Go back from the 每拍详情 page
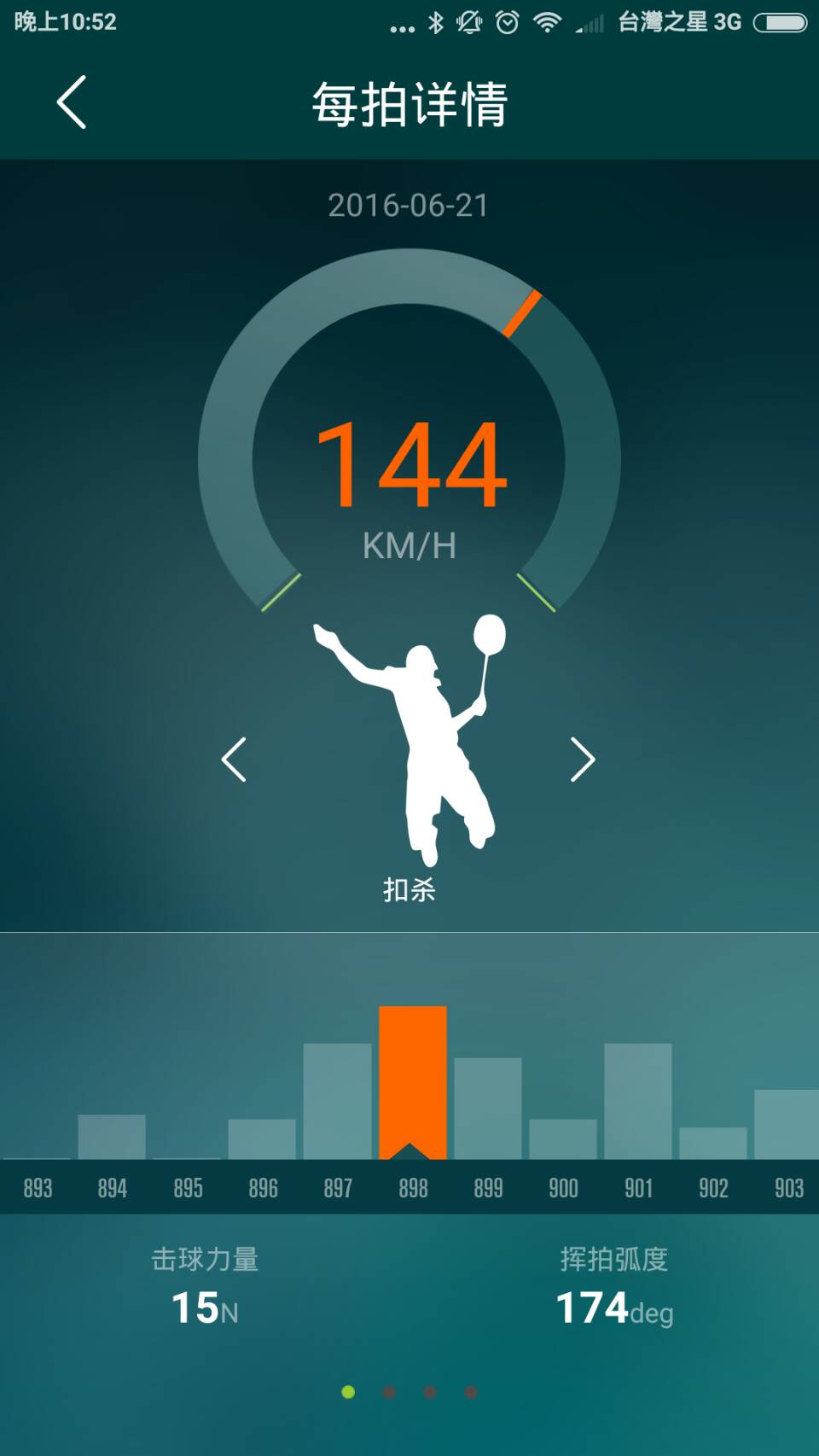 click(x=72, y=102)
